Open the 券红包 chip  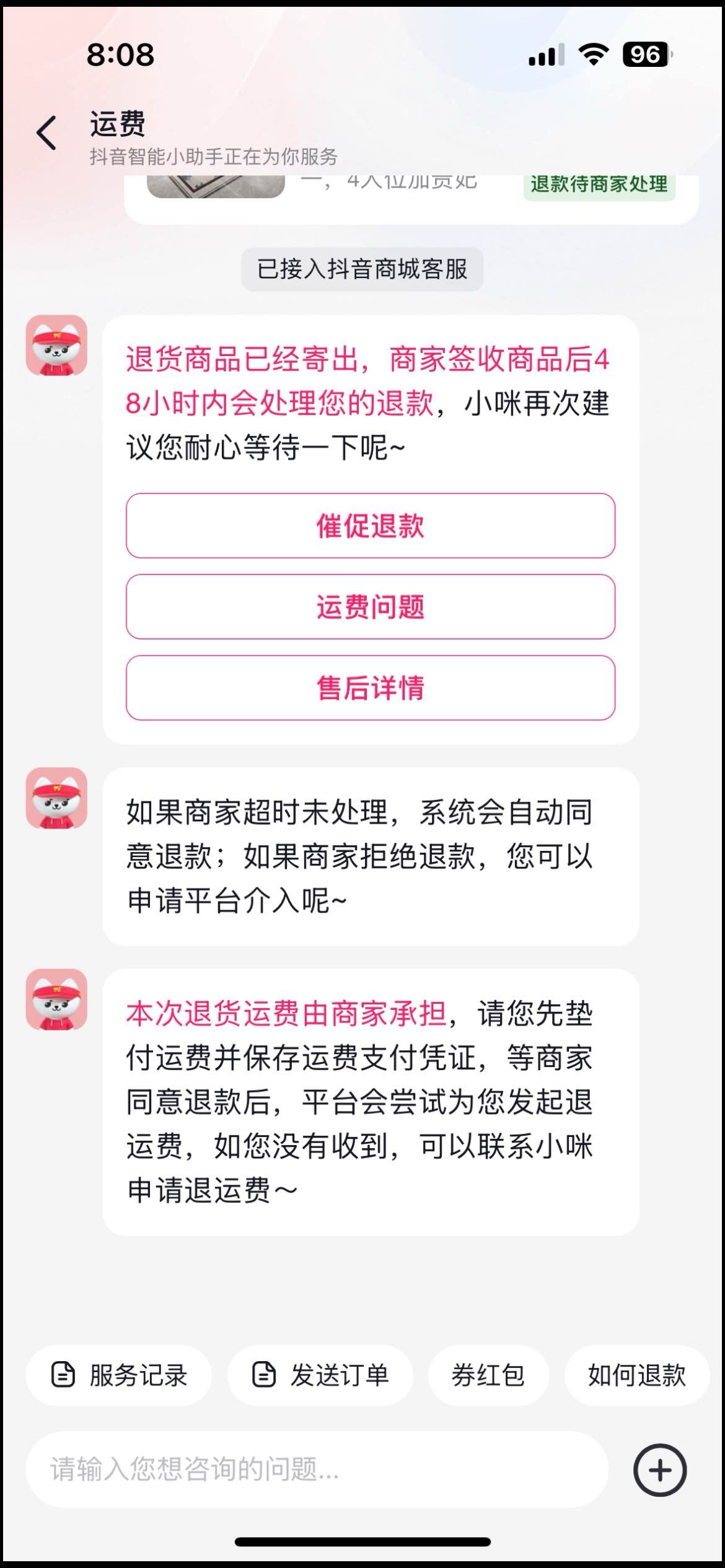pyautogui.click(x=488, y=1375)
